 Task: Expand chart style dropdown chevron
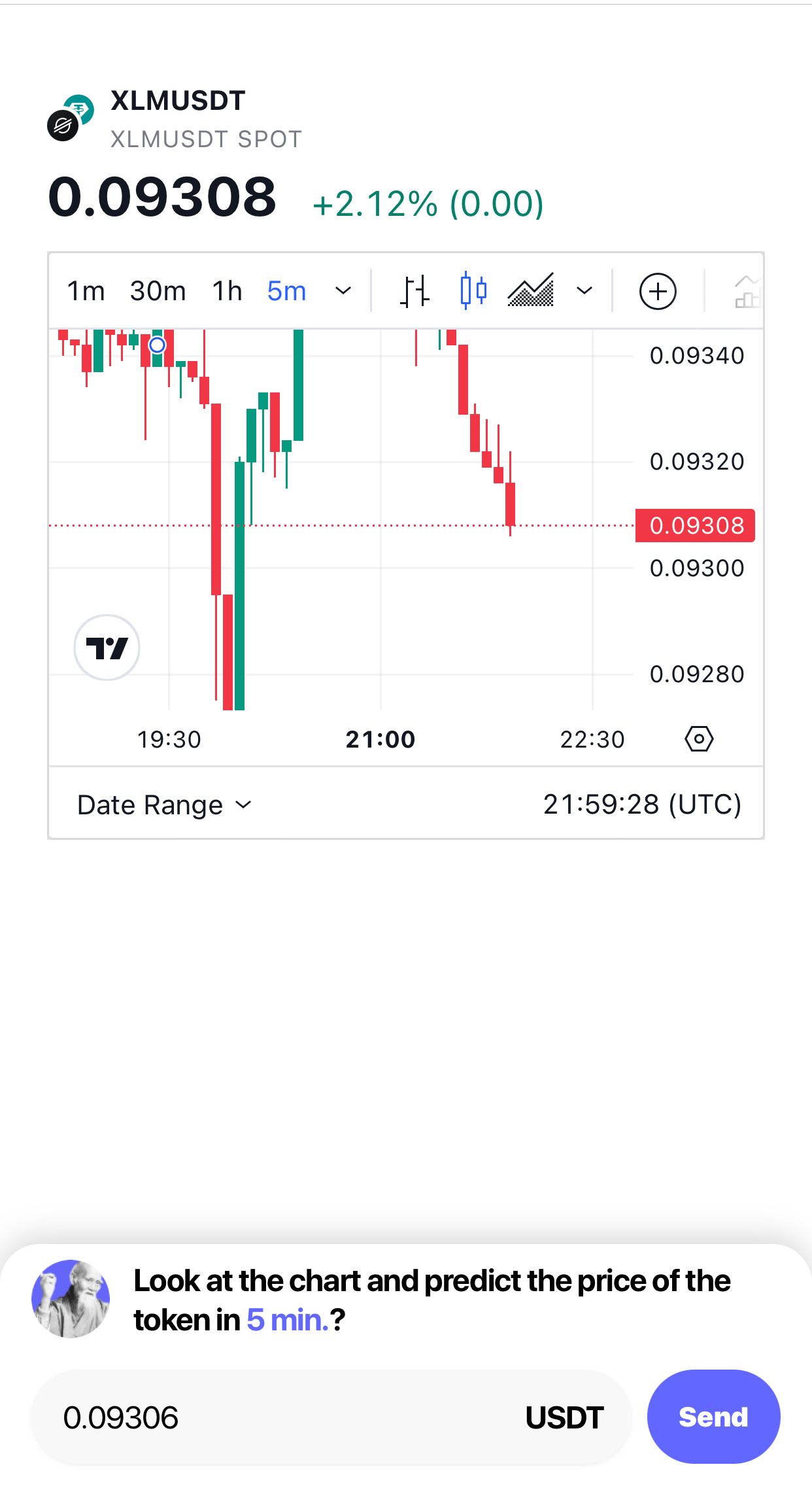[x=584, y=291]
